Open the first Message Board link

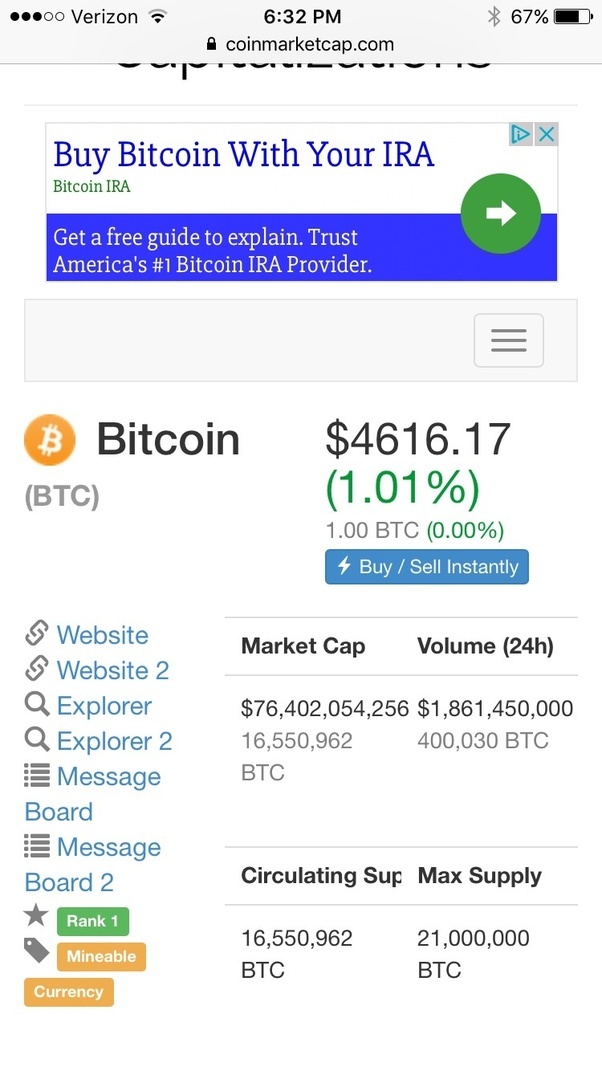(108, 777)
